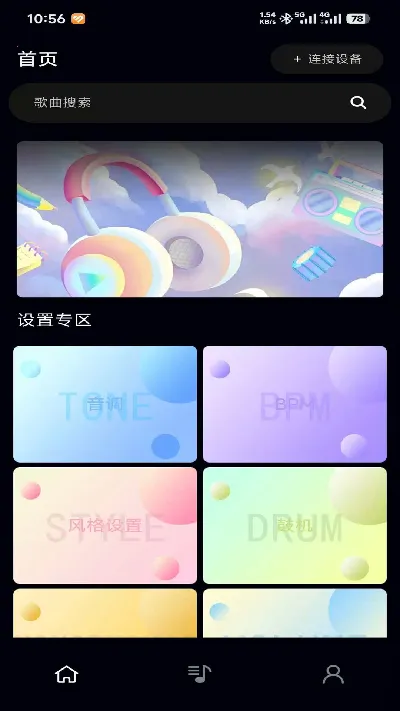Screen dimensions: 400x711
Task: Open the BPM settings card
Action: pyautogui.click(x=295, y=404)
